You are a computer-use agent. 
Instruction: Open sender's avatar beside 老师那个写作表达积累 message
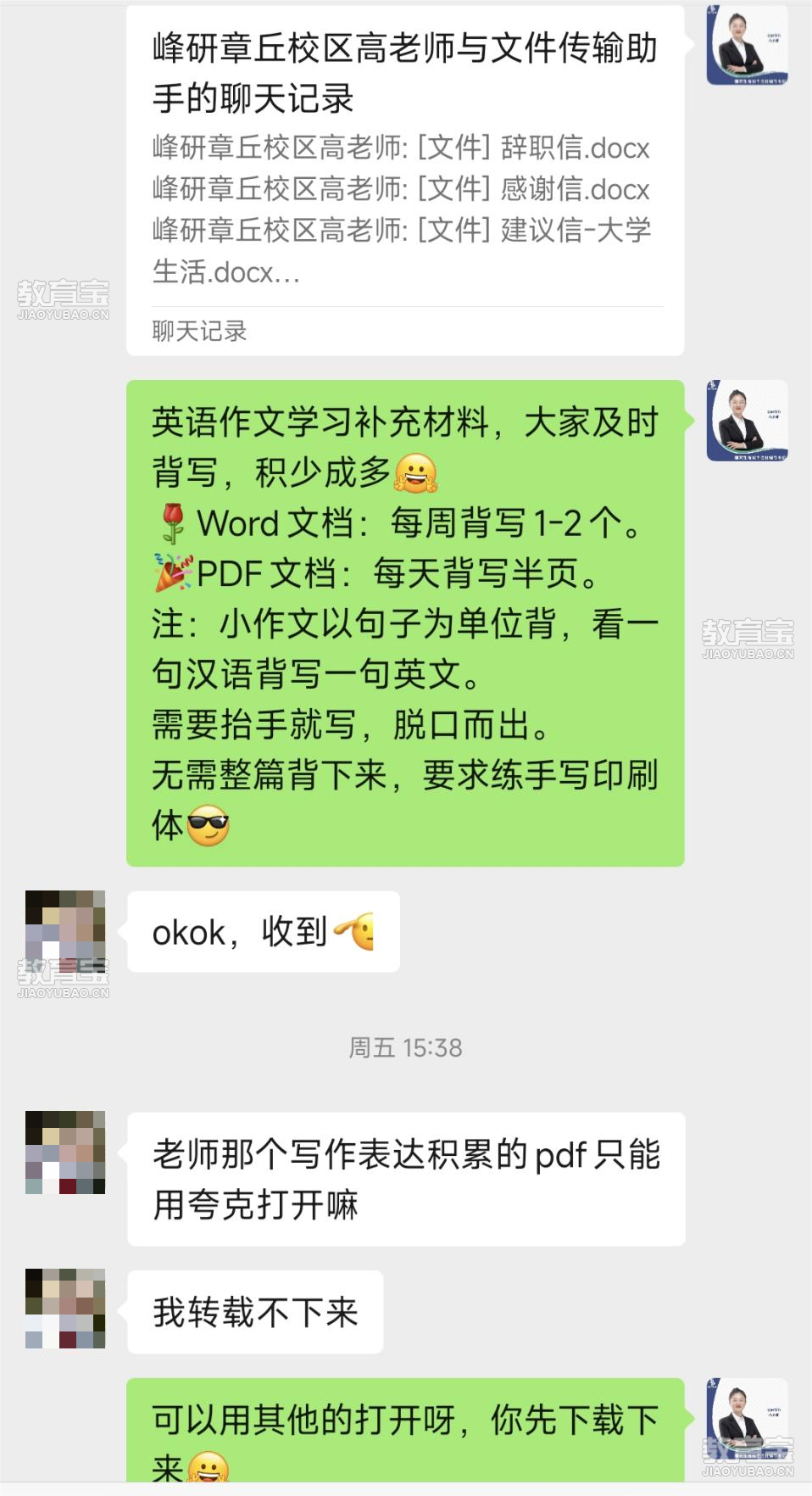(65, 1152)
